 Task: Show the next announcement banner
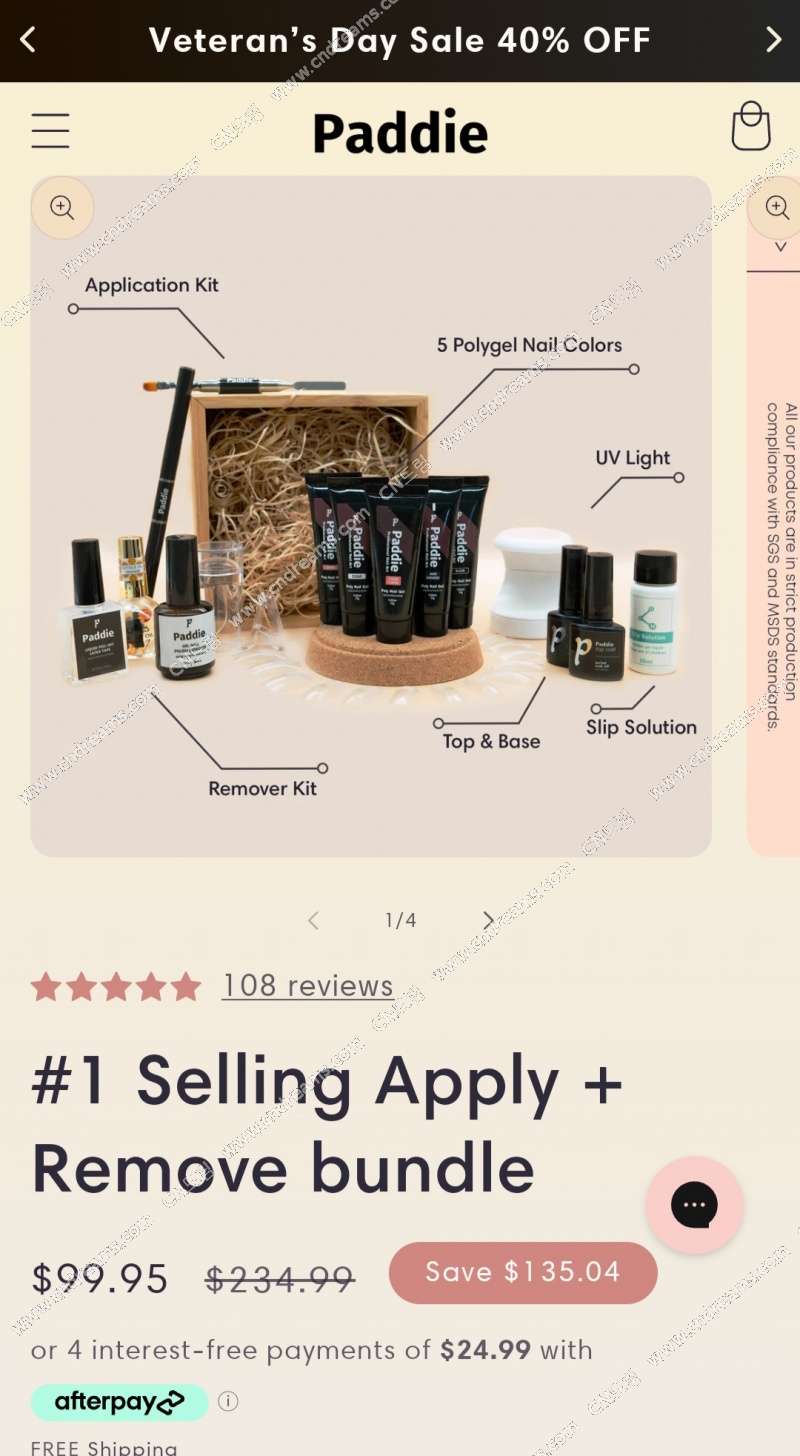(773, 40)
